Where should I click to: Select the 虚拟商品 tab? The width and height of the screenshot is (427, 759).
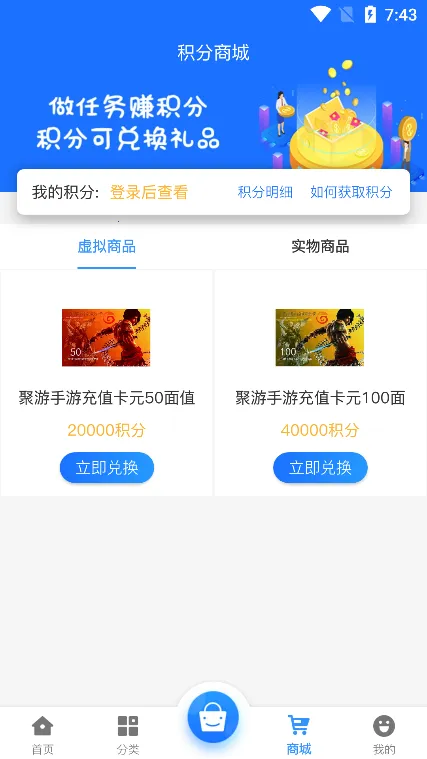tap(107, 246)
